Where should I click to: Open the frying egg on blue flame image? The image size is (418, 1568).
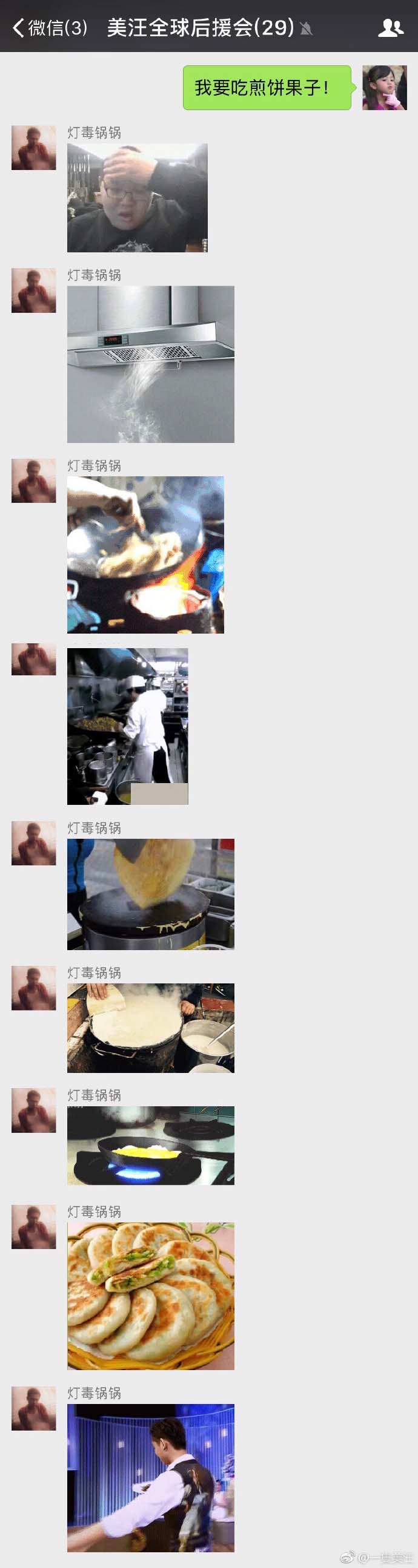pyautogui.click(x=150, y=1146)
